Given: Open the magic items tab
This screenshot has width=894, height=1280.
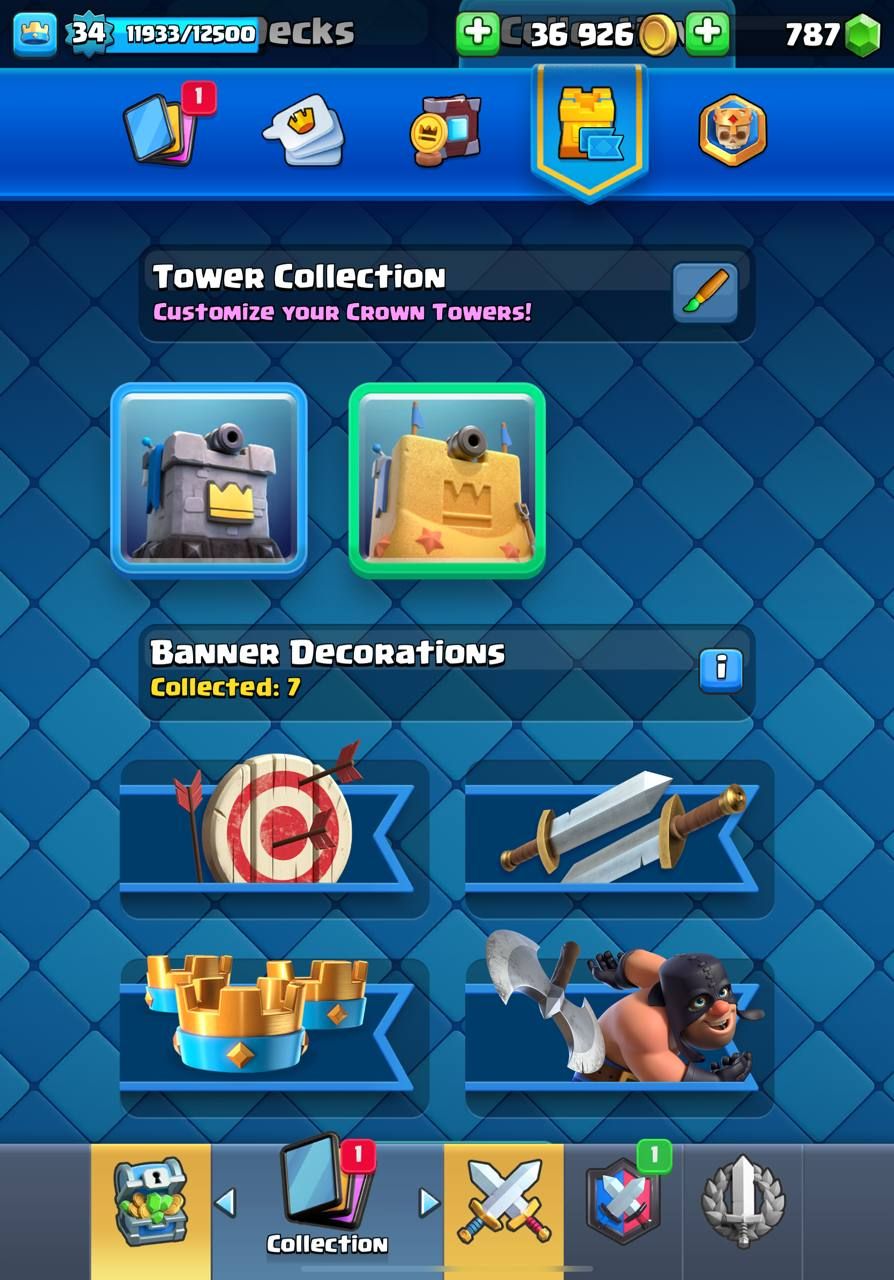Looking at the screenshot, I should point(446,131).
